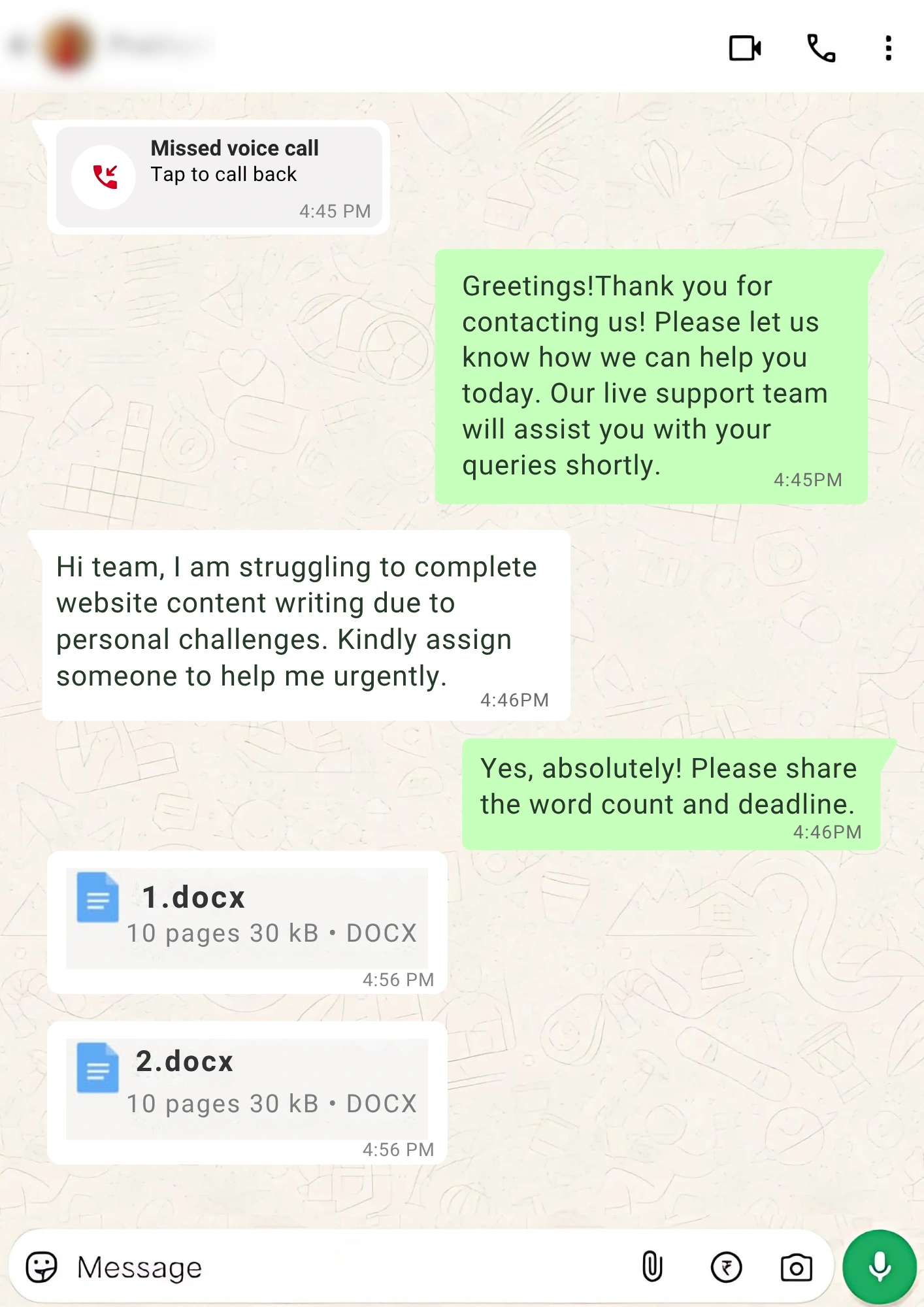Viewport: 924px width, 1307px height.
Task: Open the emoji and sticker picker
Action: [42, 1267]
